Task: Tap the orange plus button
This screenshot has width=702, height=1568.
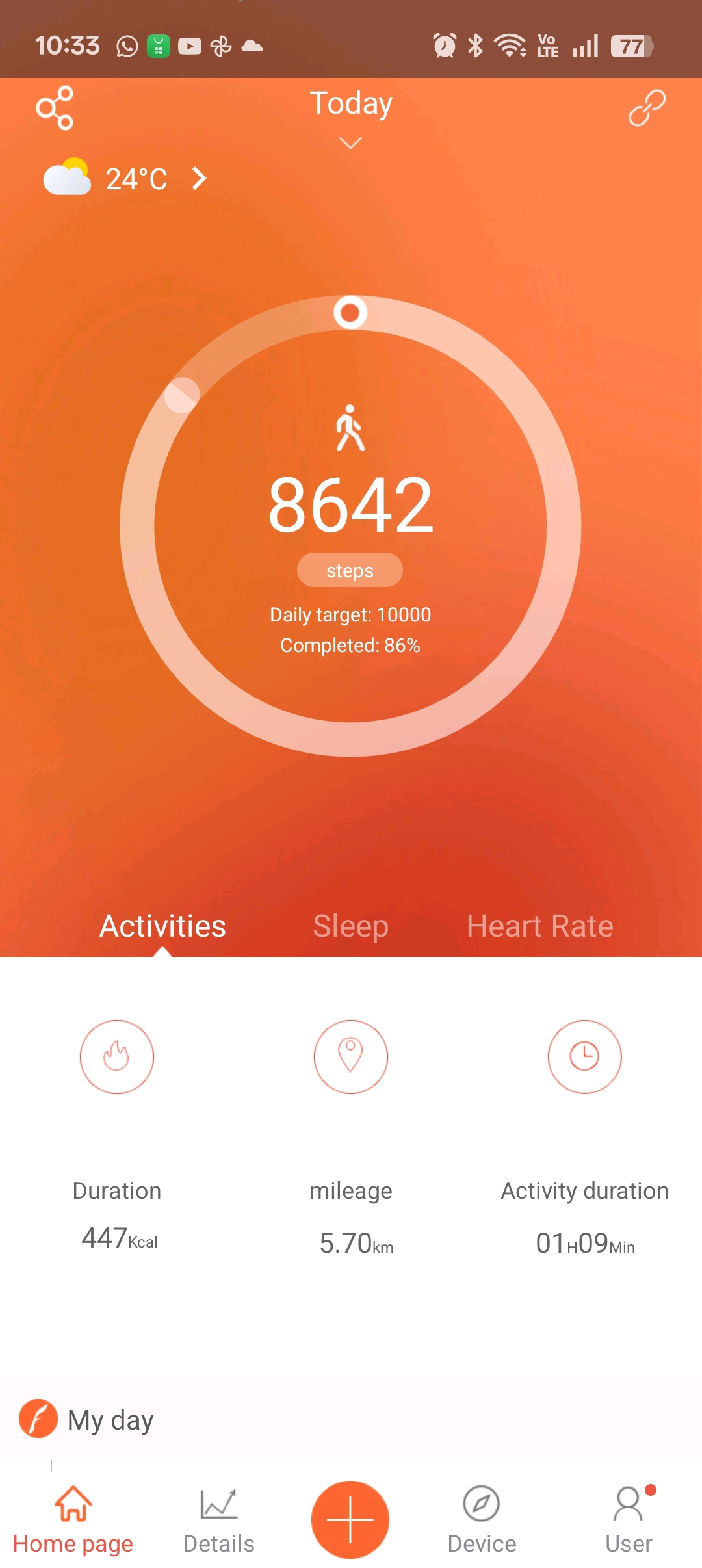Action: tap(350, 1519)
